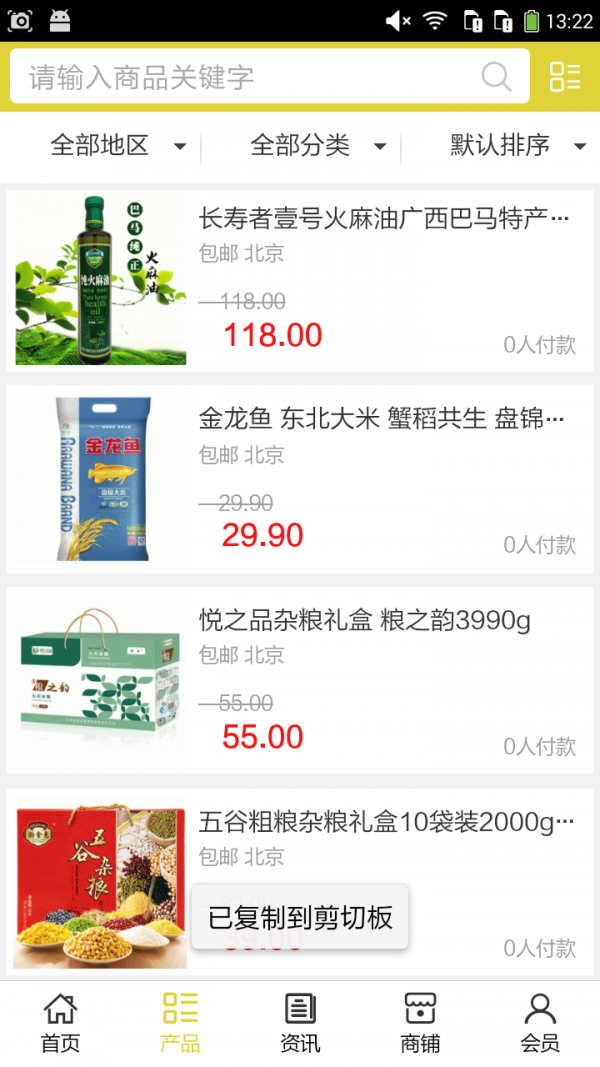Switch the list layout view icon
Image resolution: width=600 pixels, height=1067 pixels.
point(565,77)
